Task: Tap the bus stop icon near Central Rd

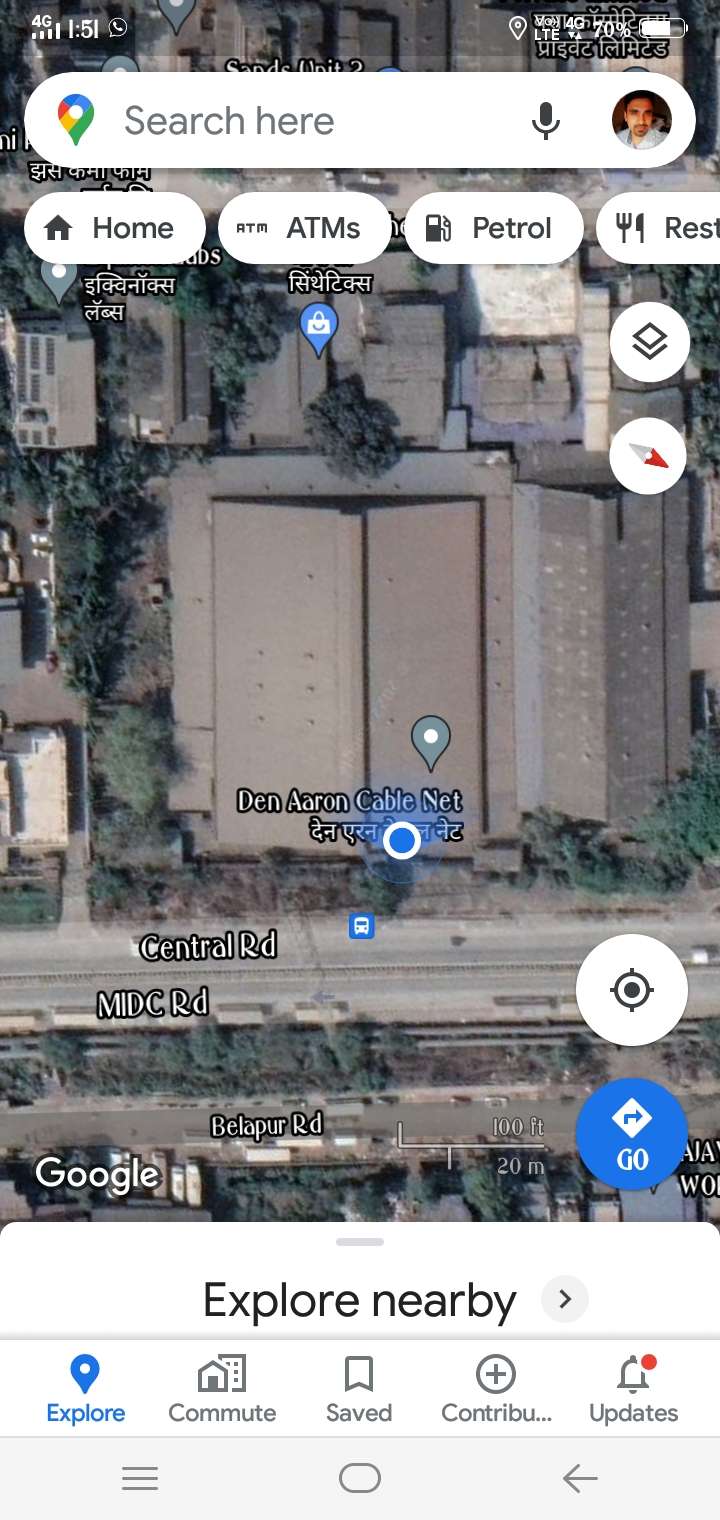Action: pyautogui.click(x=362, y=926)
